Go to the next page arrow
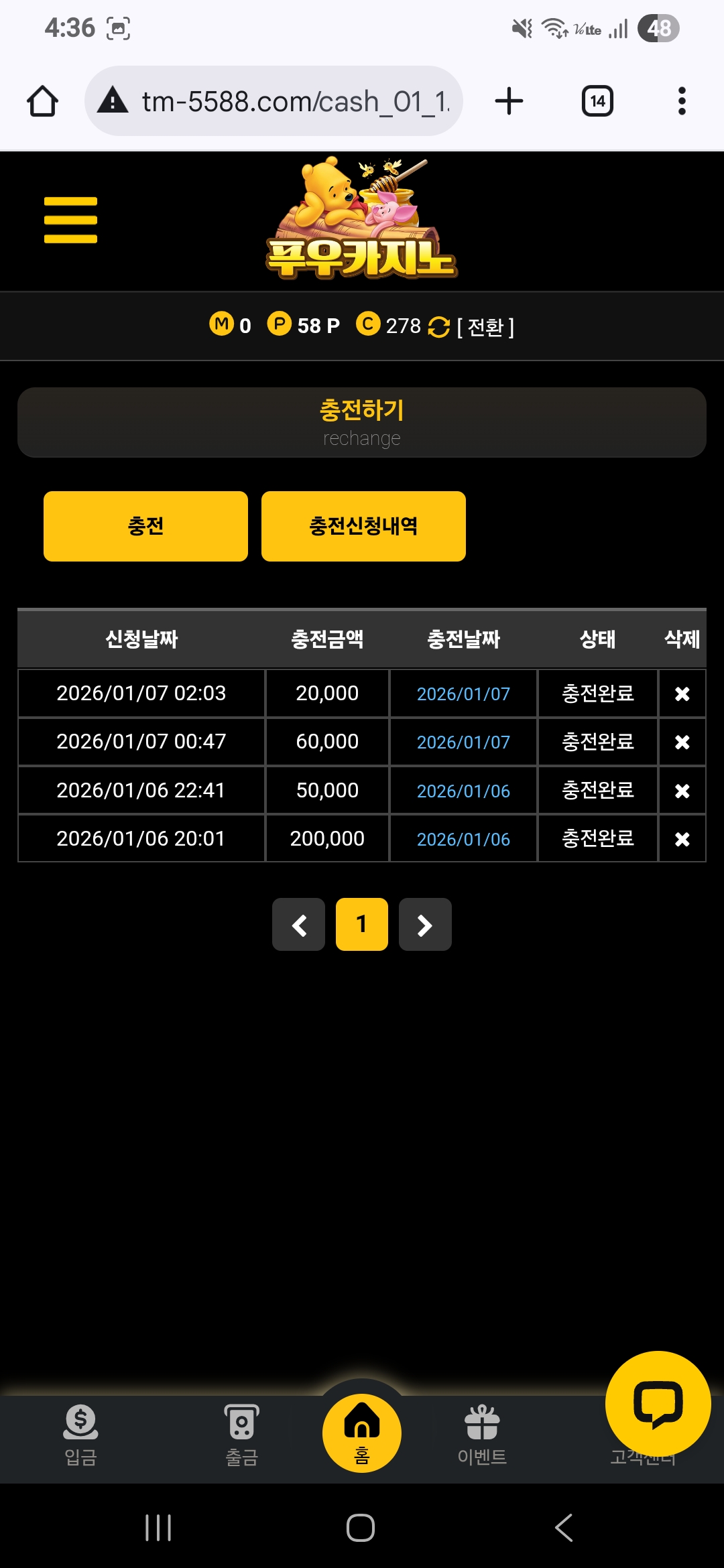 tap(425, 925)
